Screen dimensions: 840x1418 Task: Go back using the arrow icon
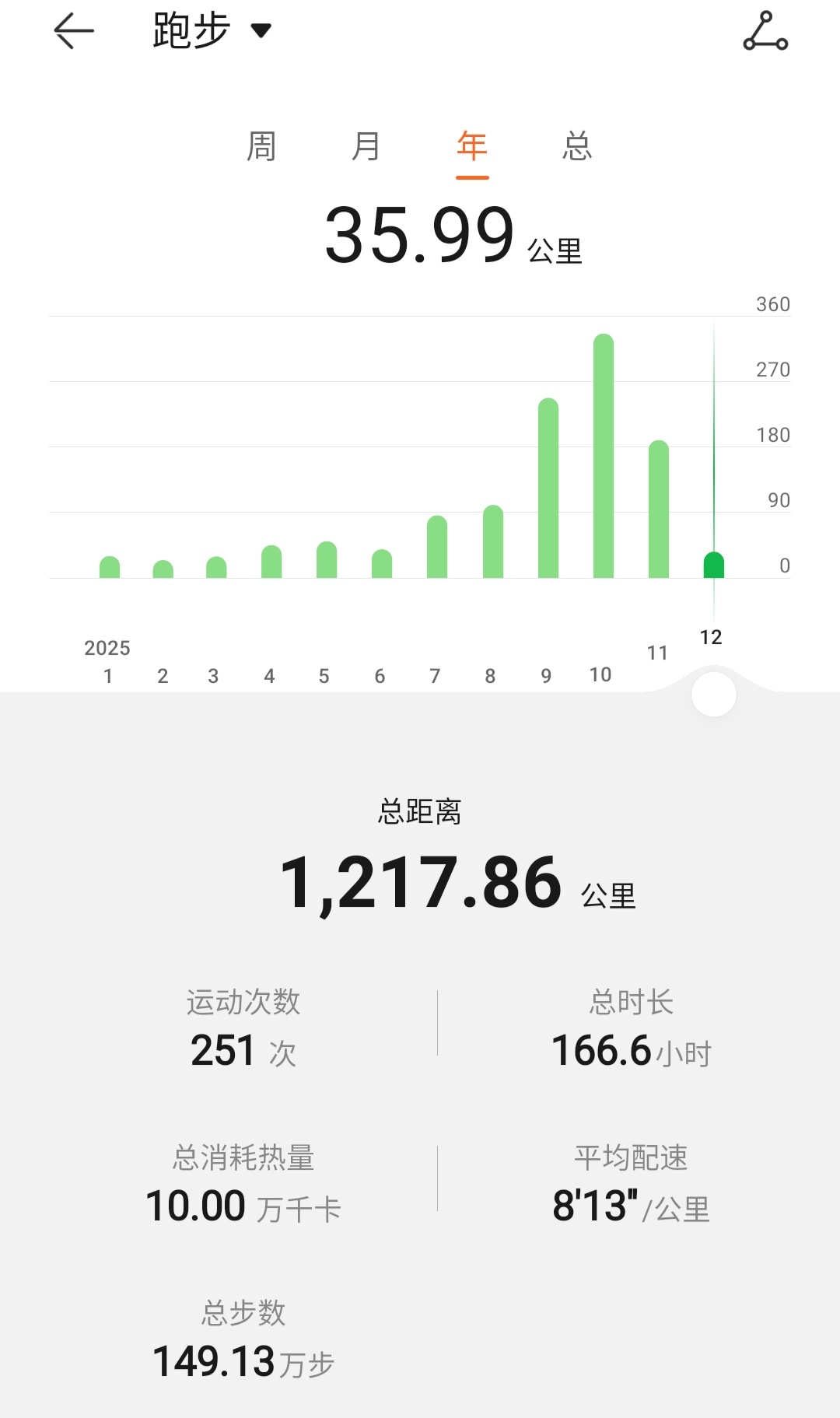(x=74, y=31)
